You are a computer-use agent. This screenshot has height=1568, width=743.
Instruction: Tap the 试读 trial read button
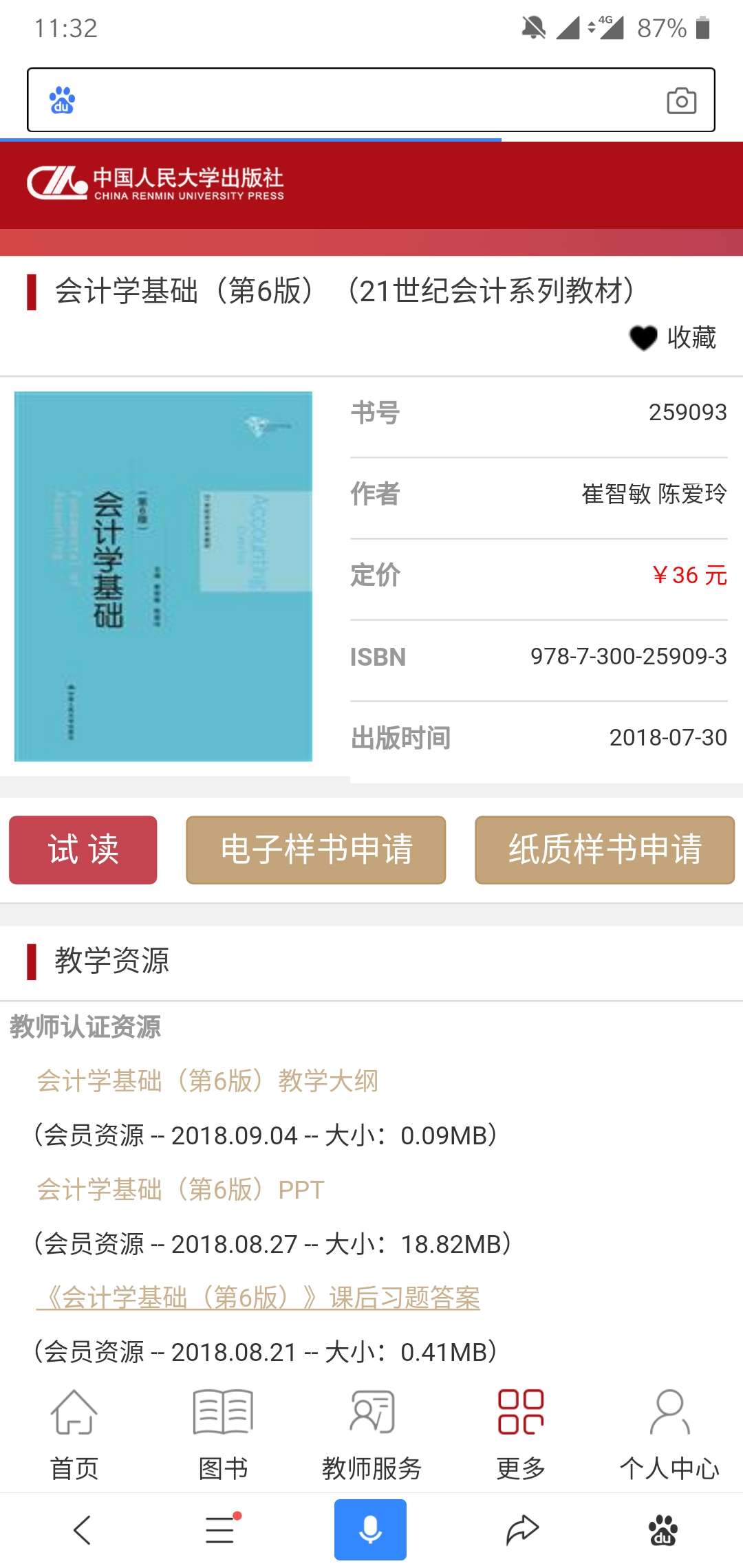pyautogui.click(x=83, y=849)
